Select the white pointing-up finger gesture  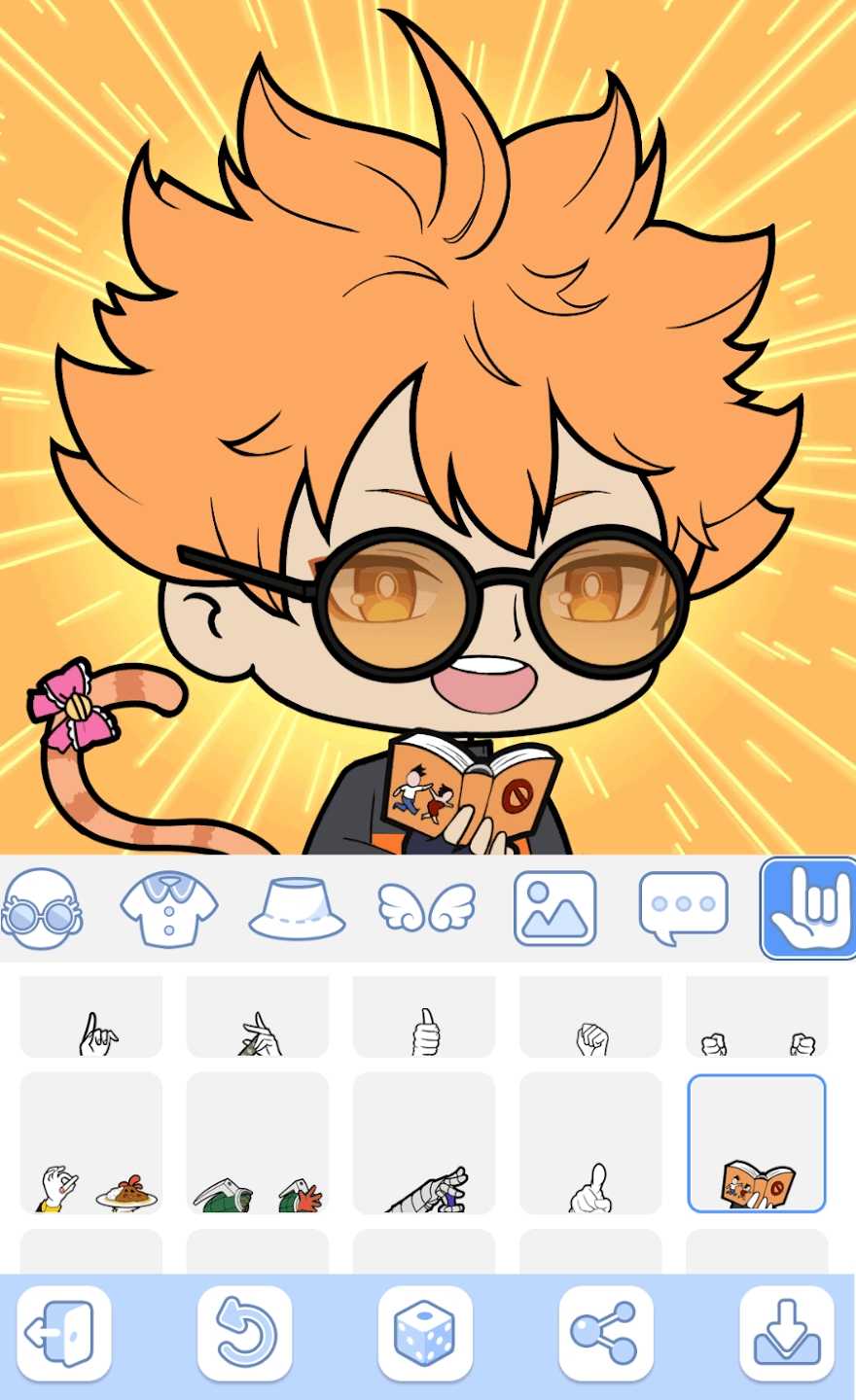pyautogui.click(x=590, y=1143)
